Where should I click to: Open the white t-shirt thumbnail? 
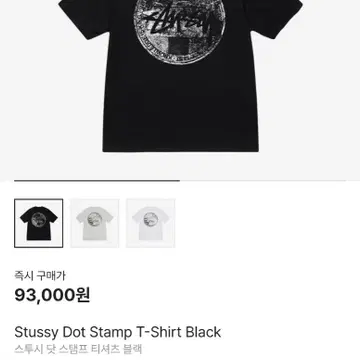151,223
